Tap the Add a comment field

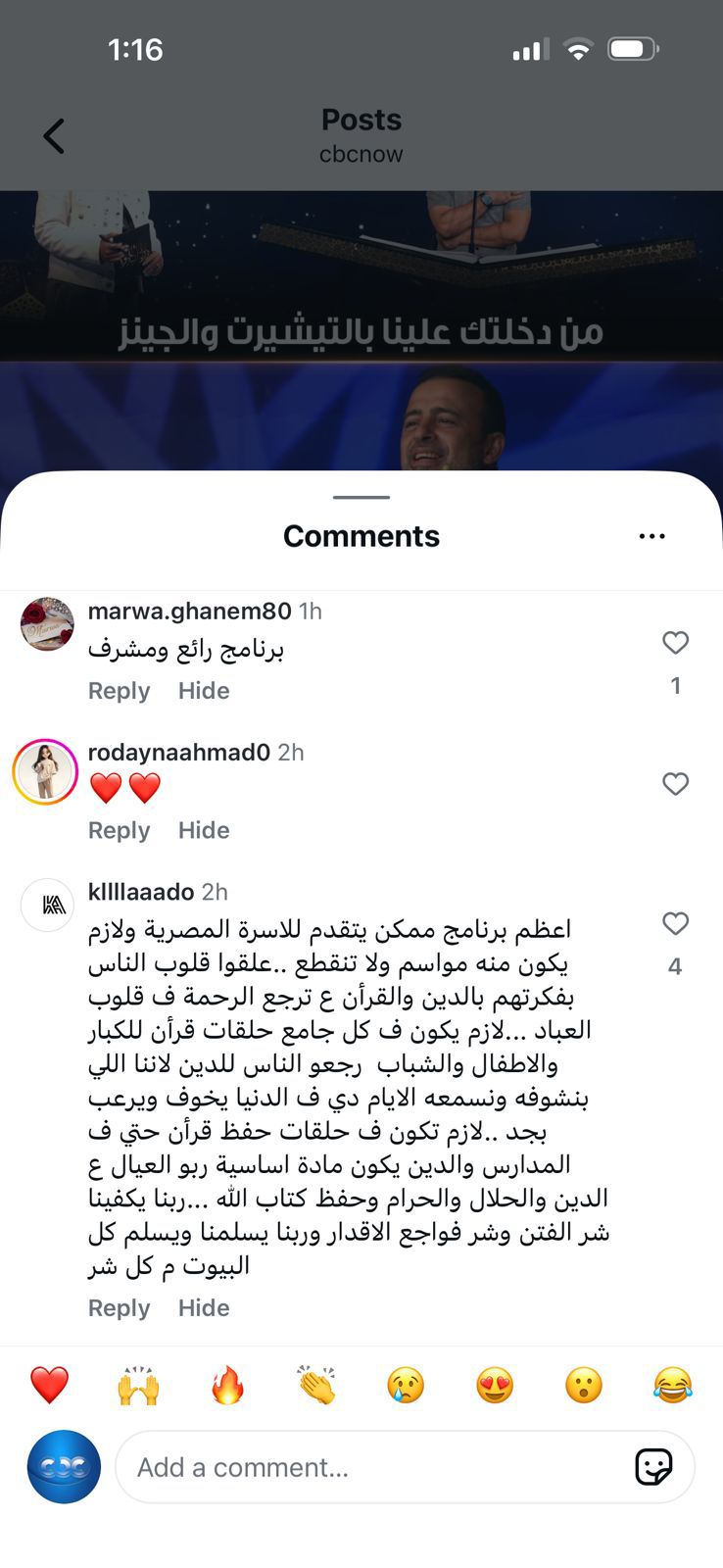pyautogui.click(x=372, y=1467)
